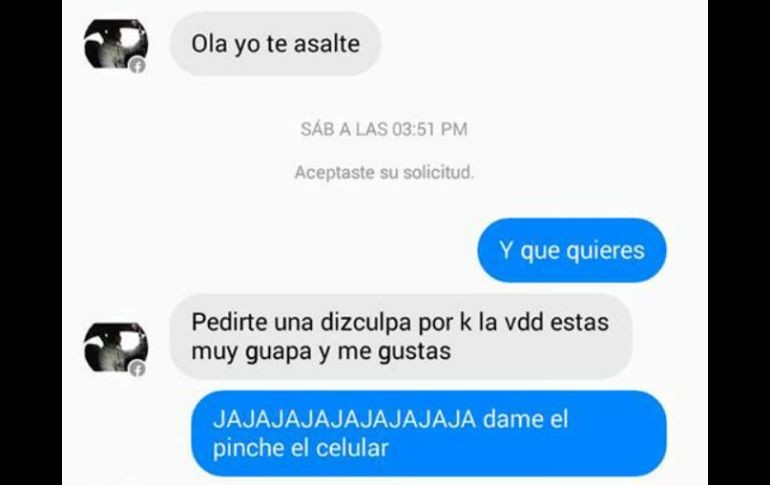Open sender's avatar beside 'Ola yo te asalte'

pos(115,45)
